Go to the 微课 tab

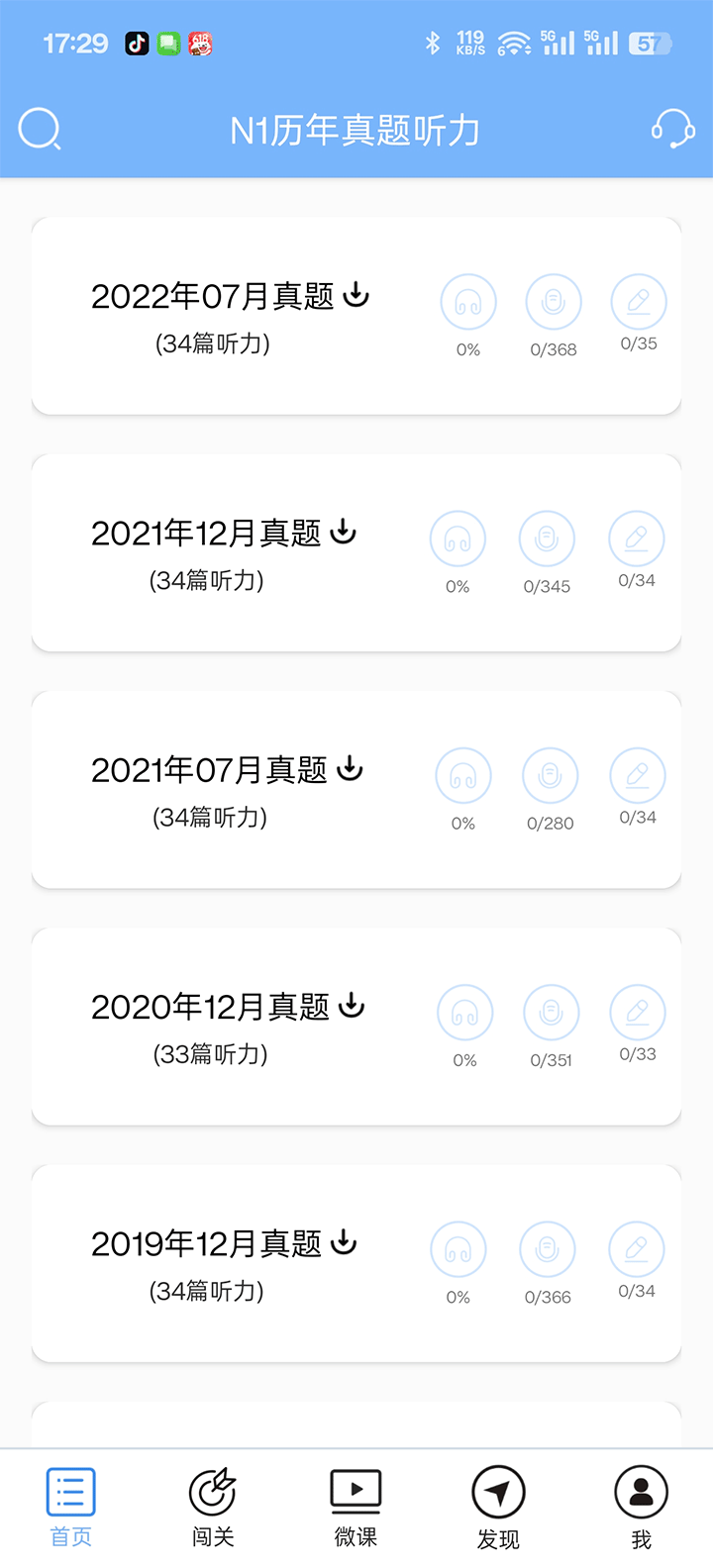point(356,1506)
